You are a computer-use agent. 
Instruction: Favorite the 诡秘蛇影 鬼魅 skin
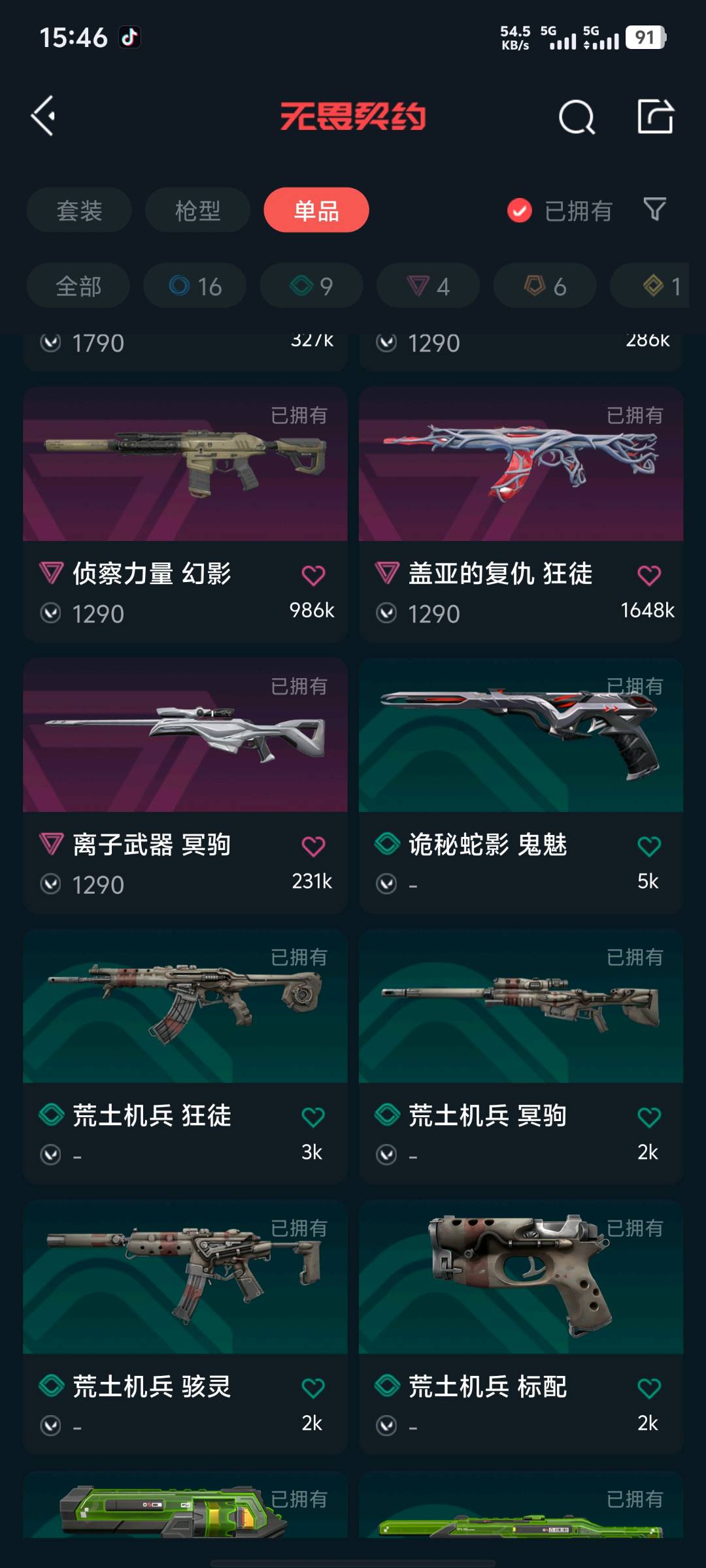coord(648,847)
